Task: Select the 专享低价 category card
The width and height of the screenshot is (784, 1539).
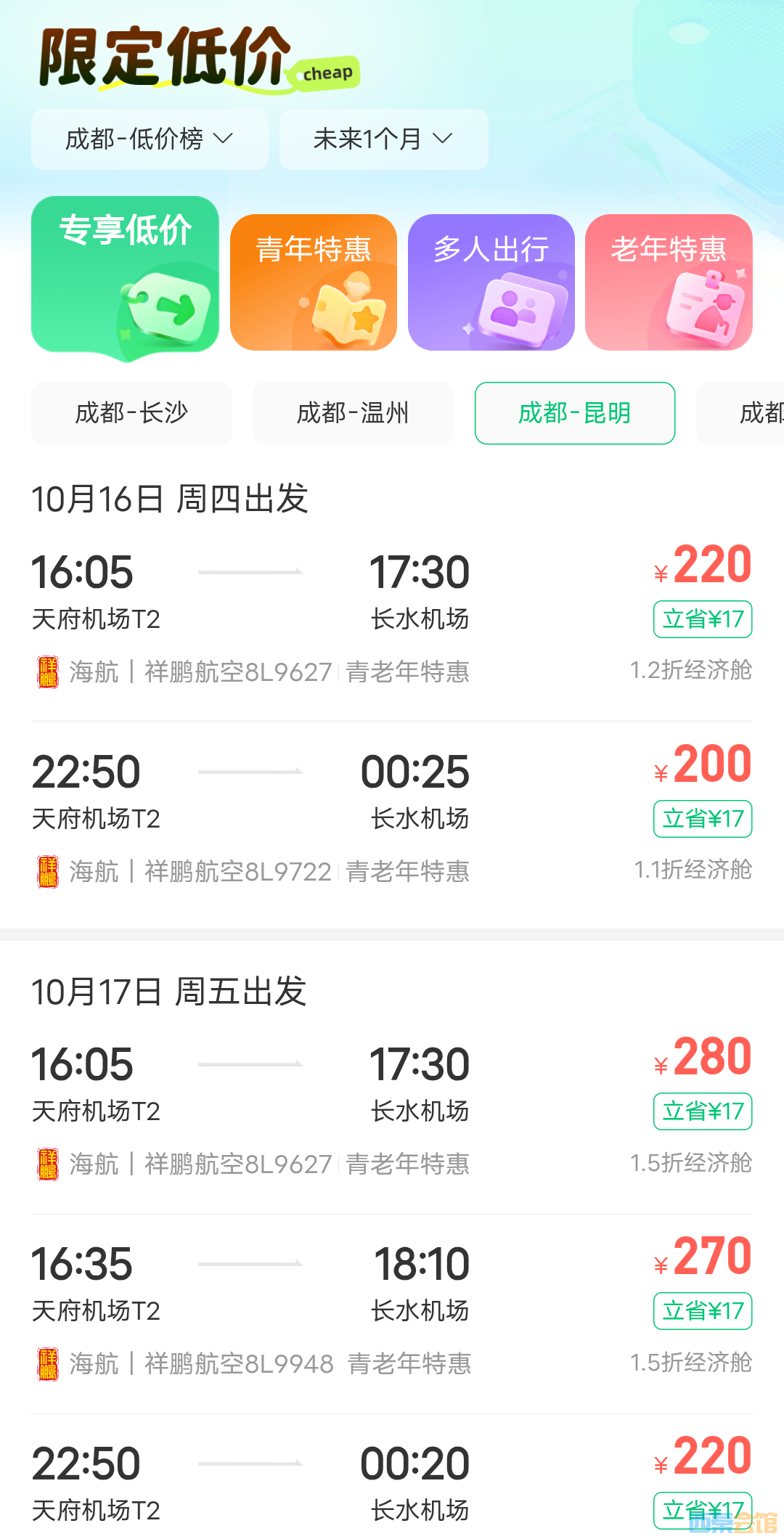Action: click(x=125, y=276)
